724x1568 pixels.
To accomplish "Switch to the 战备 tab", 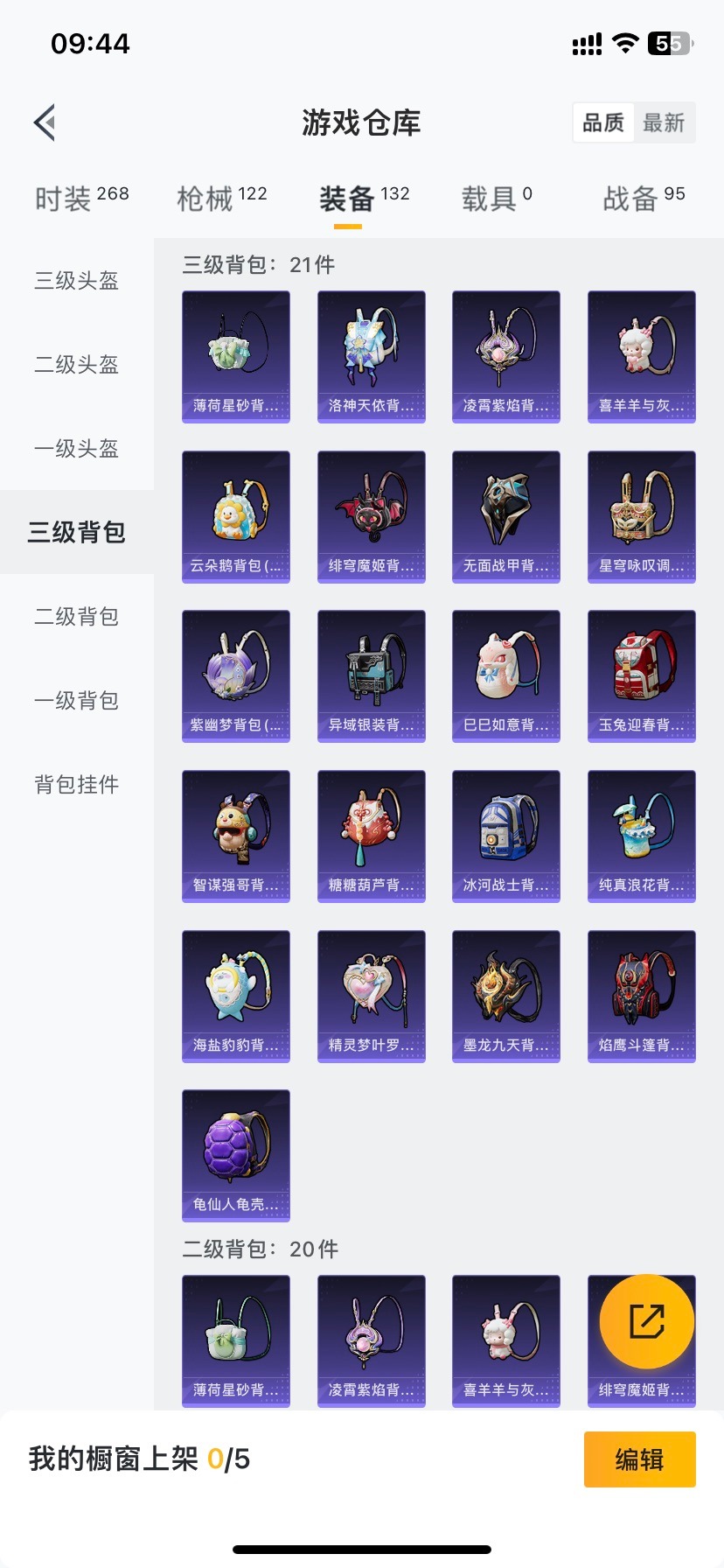I will (644, 199).
